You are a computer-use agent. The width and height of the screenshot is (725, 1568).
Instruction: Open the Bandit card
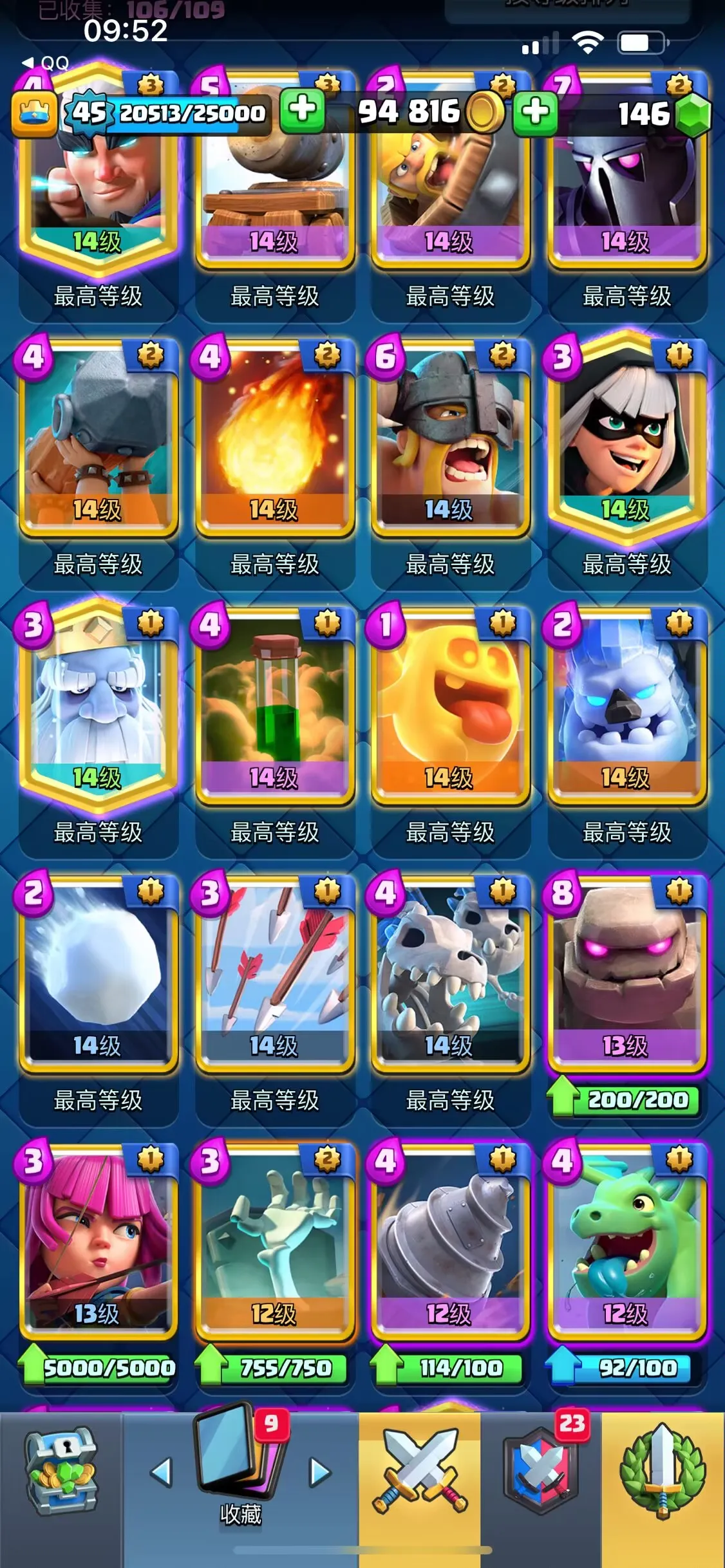[x=626, y=438]
